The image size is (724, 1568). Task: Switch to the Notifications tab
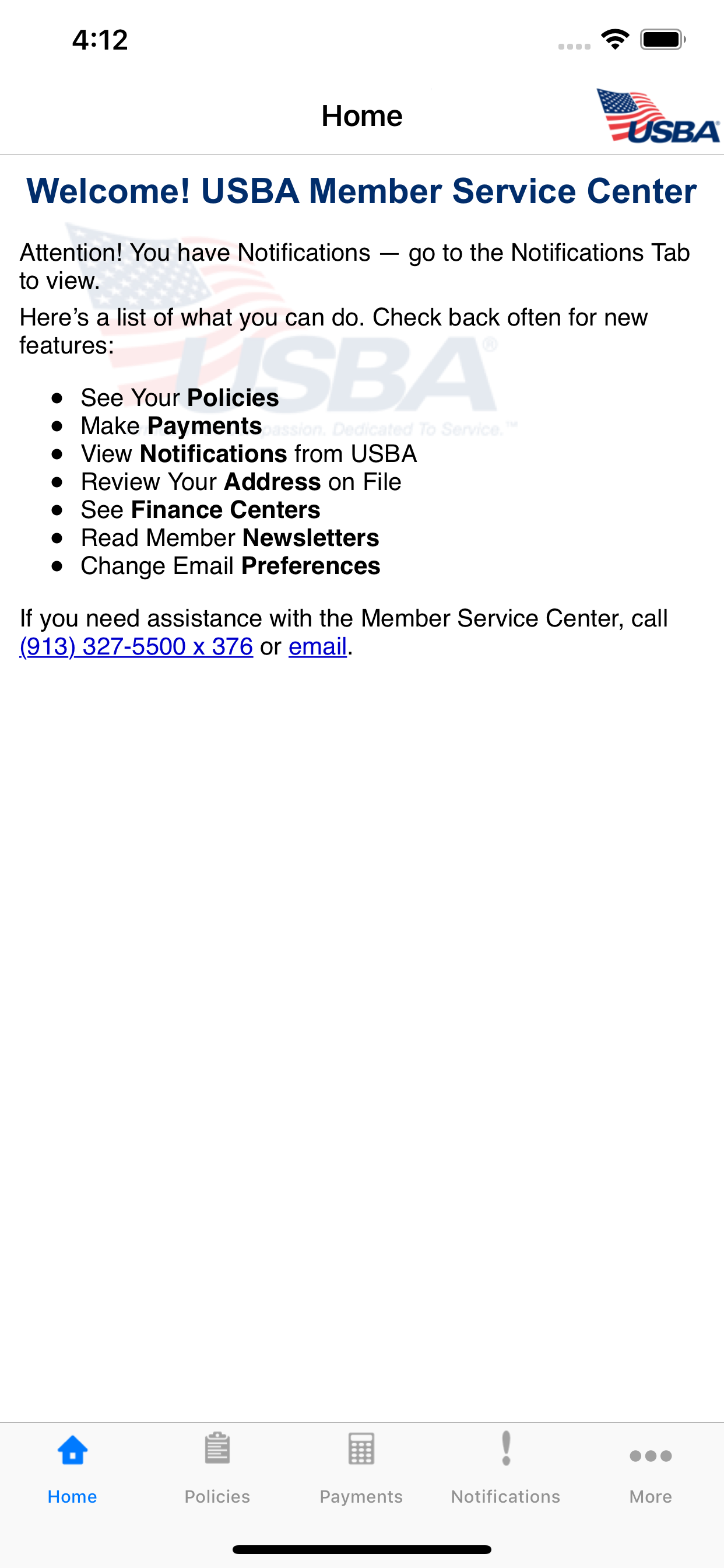tap(505, 1497)
